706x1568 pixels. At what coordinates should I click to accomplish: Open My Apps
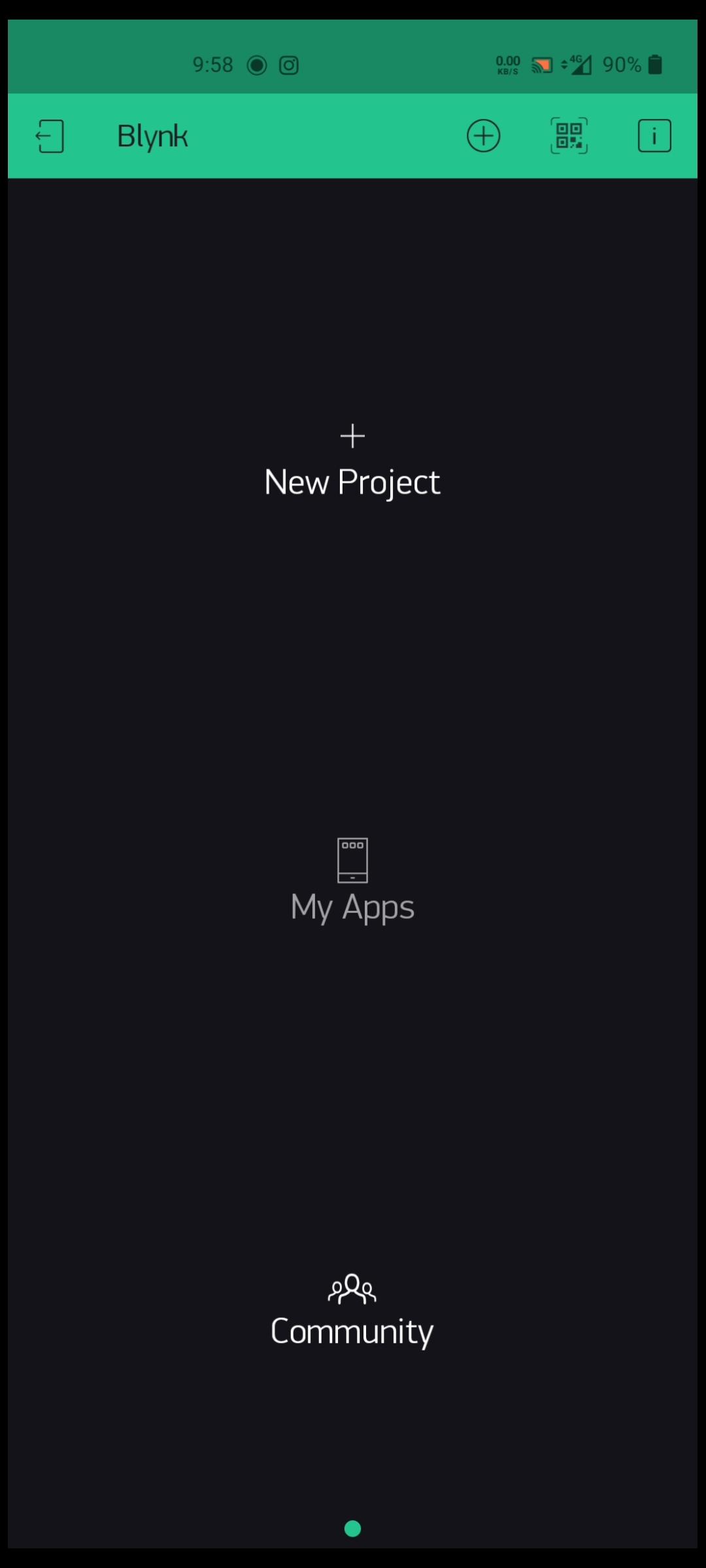click(352, 906)
